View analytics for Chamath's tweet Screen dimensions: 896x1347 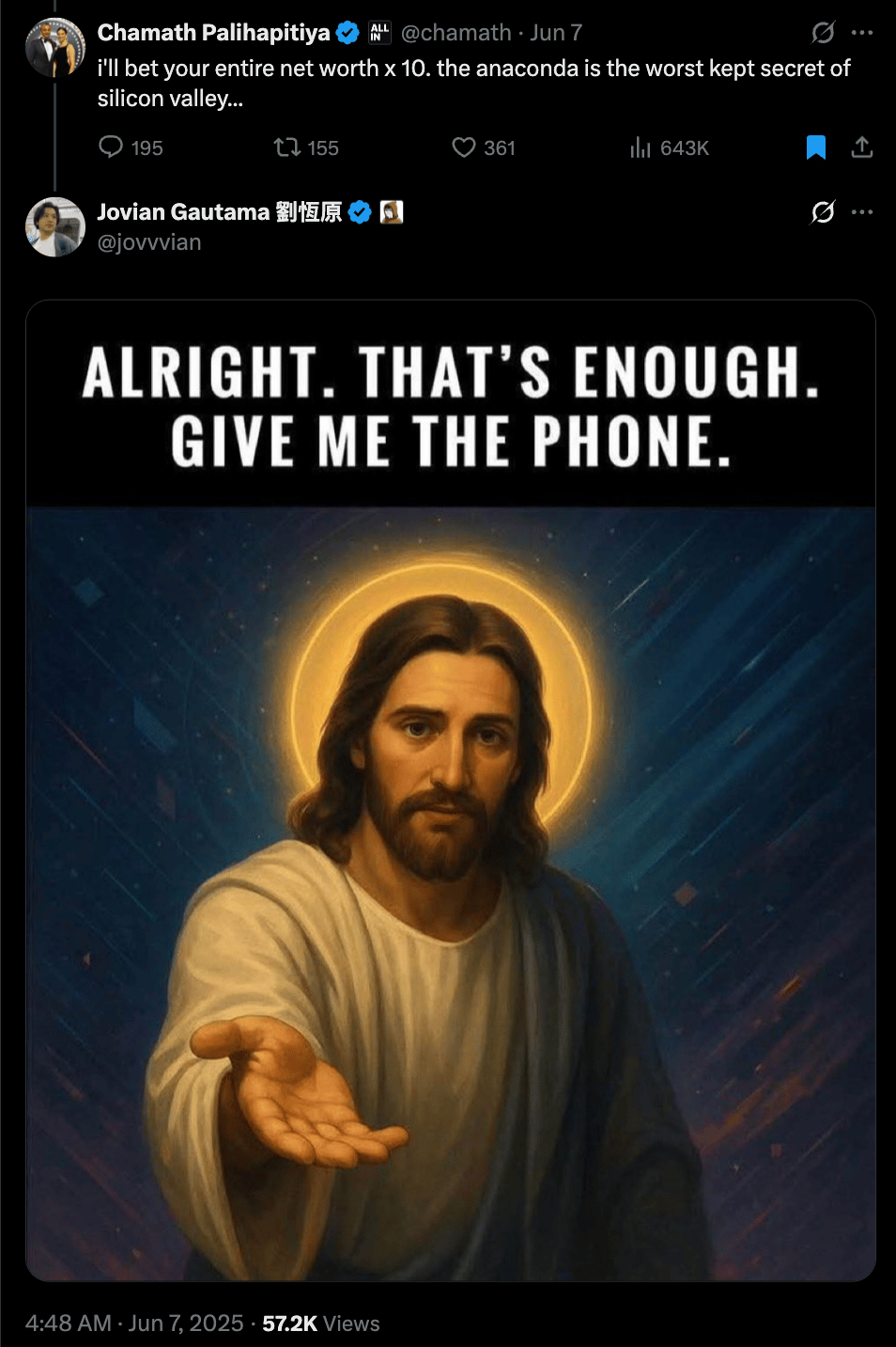(x=641, y=147)
